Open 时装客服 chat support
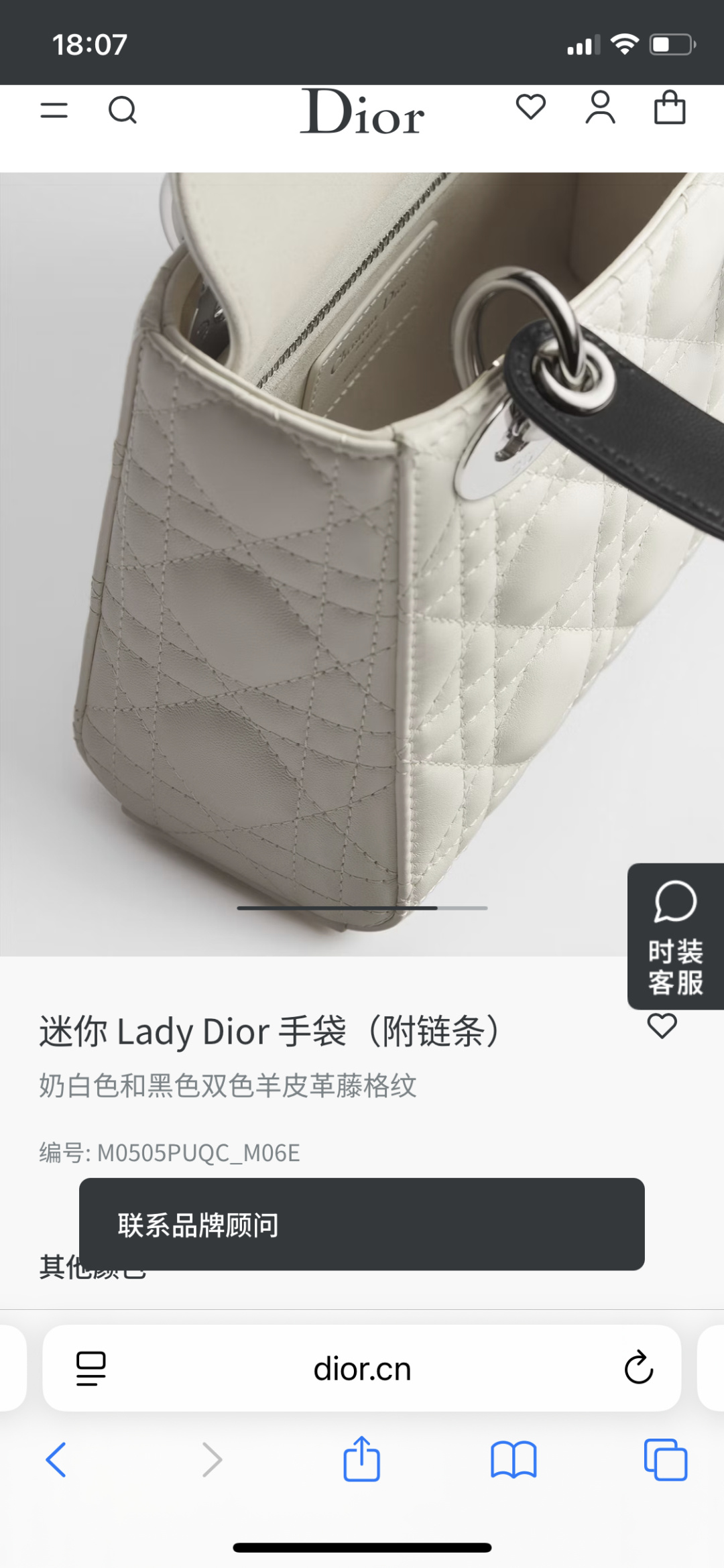This screenshot has height=1568, width=724. click(x=676, y=937)
